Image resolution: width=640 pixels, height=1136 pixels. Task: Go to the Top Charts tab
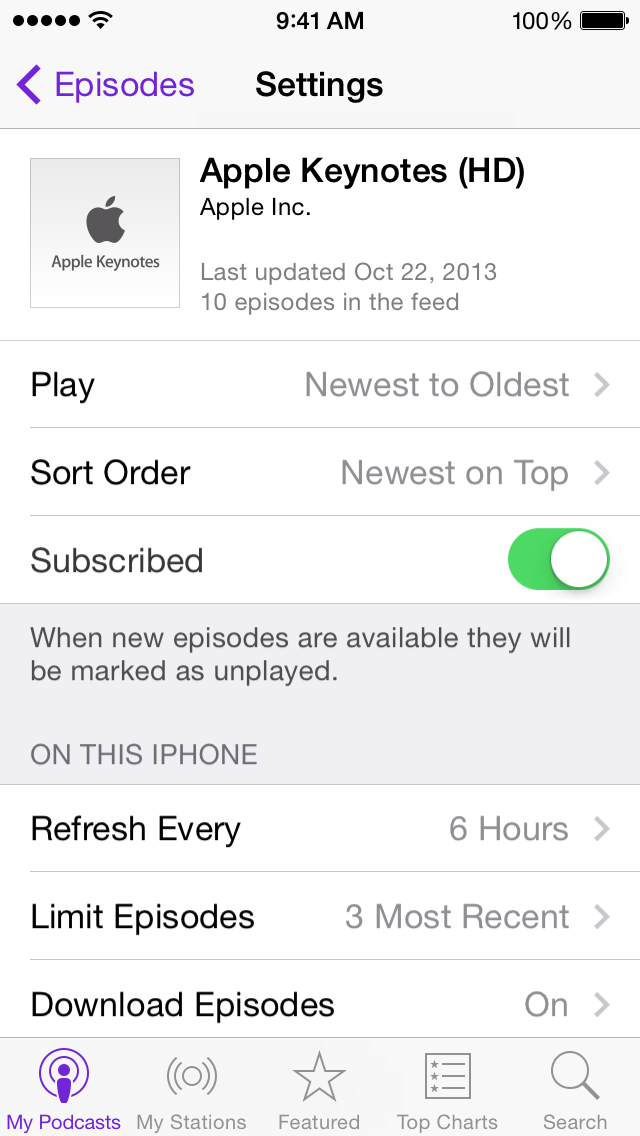pyautogui.click(x=447, y=1089)
